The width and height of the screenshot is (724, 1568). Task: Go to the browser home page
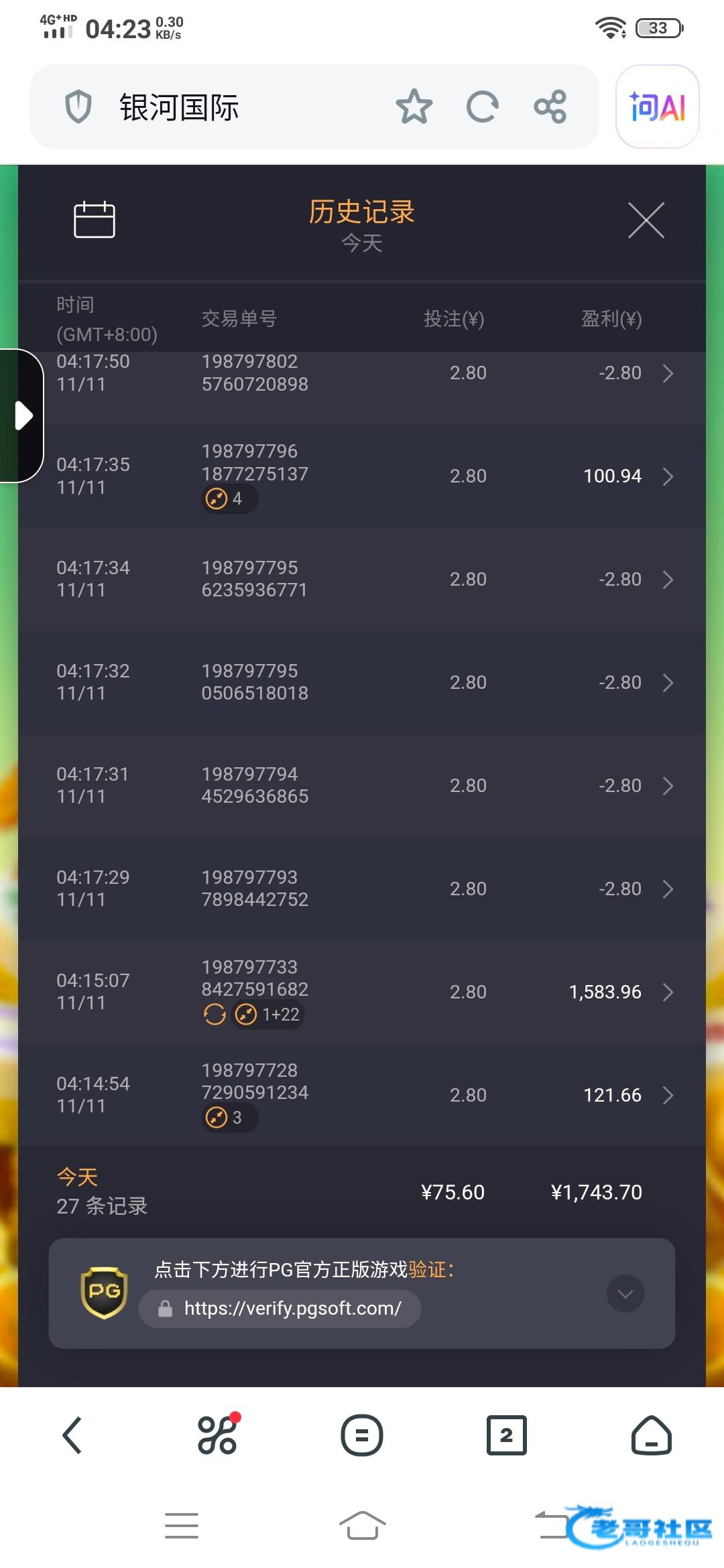pyautogui.click(x=651, y=1435)
